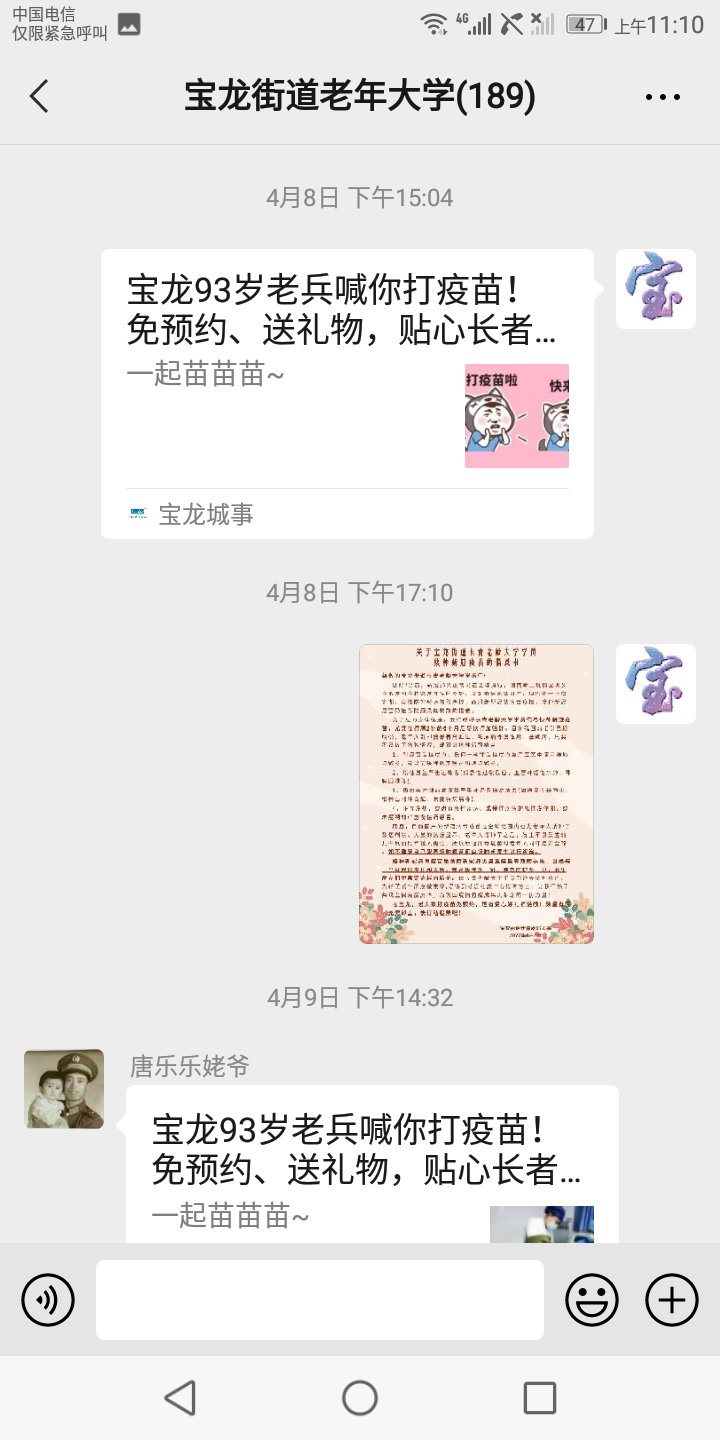720x1440 pixels.
Task: Open the vaccine article shared April 8
Action: click(x=347, y=393)
